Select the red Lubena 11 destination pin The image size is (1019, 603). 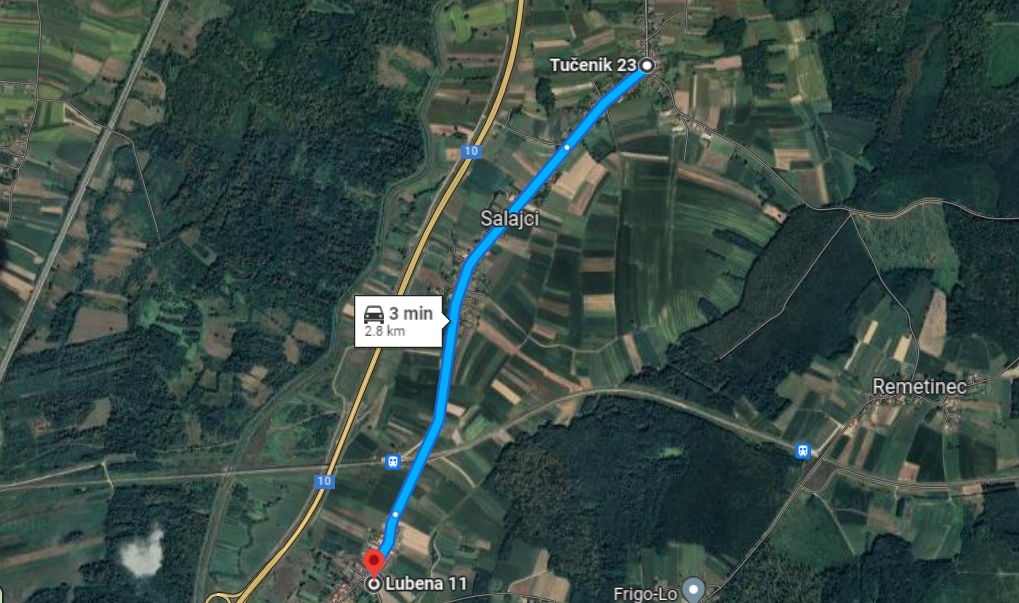373,563
